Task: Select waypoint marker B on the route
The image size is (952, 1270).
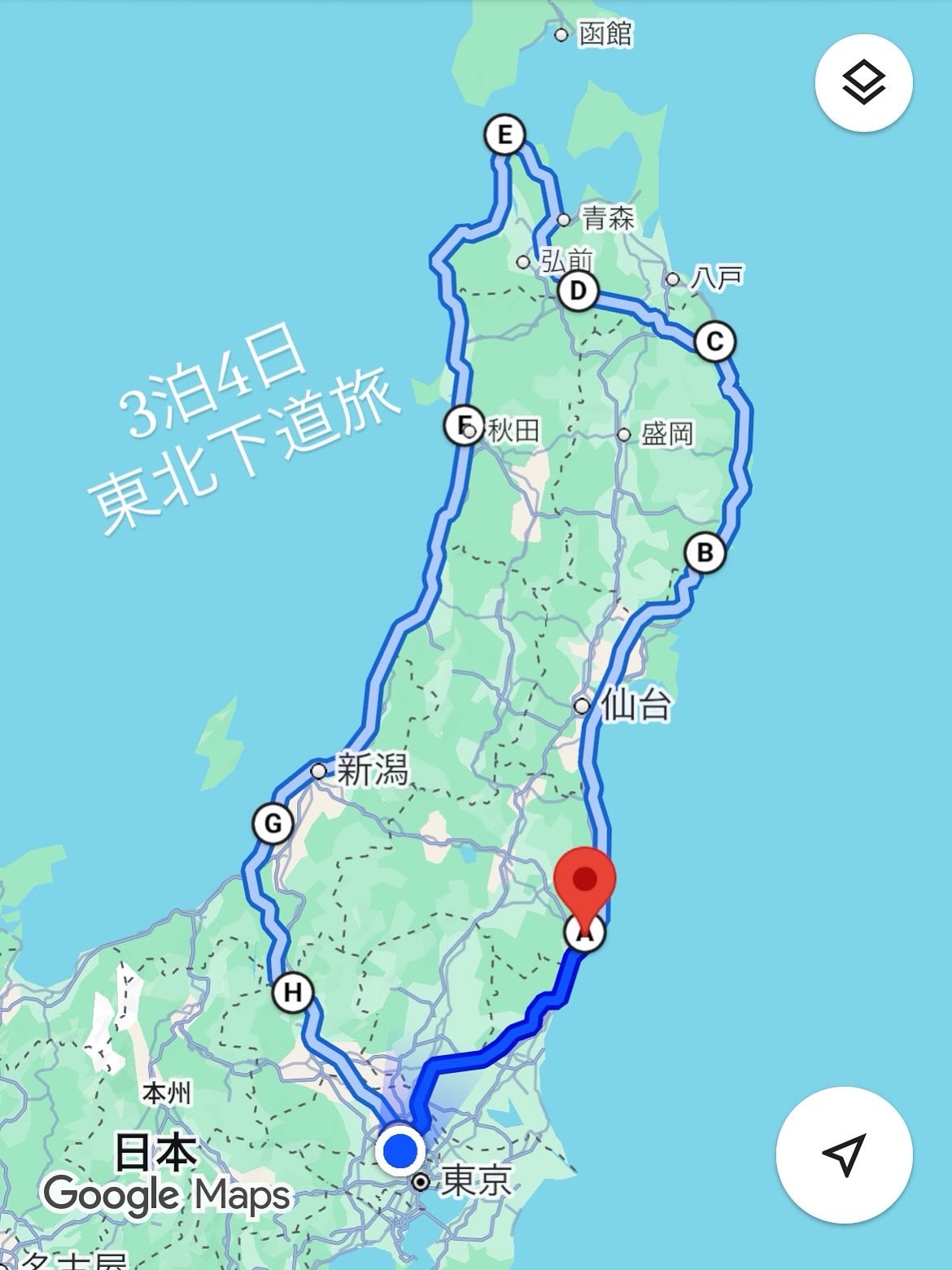Action: coord(705,553)
